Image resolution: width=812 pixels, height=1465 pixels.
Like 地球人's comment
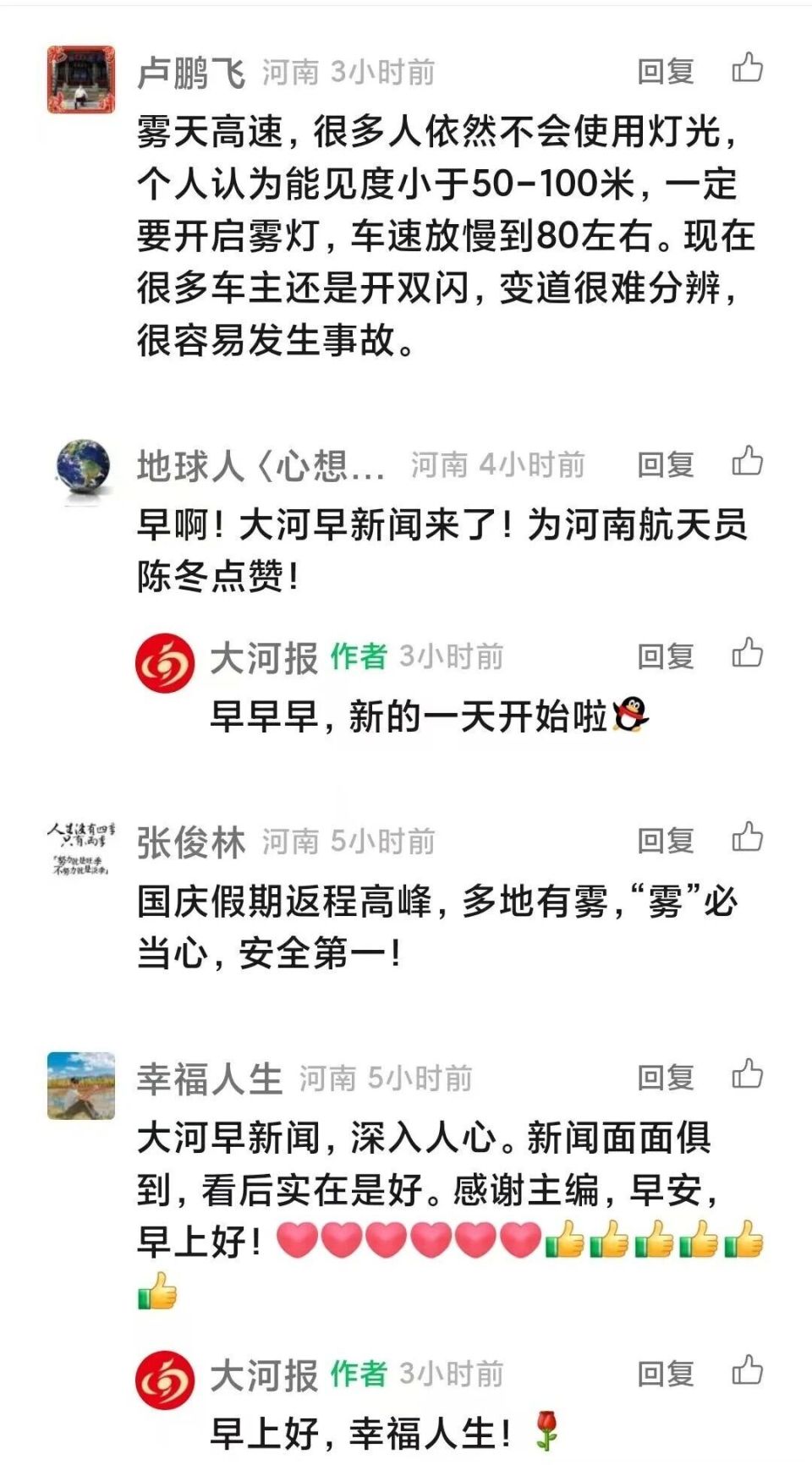pyautogui.click(x=747, y=462)
